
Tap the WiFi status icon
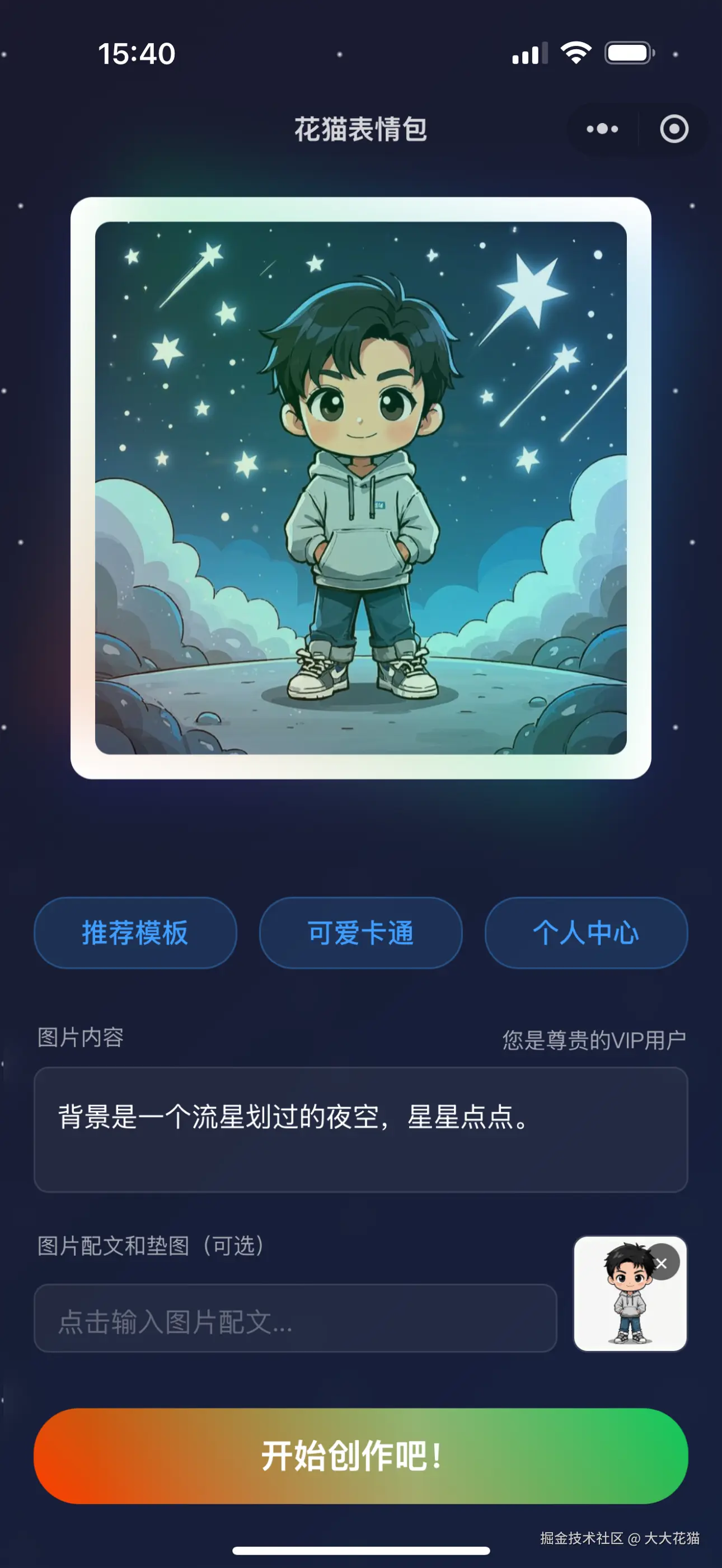pos(575,54)
